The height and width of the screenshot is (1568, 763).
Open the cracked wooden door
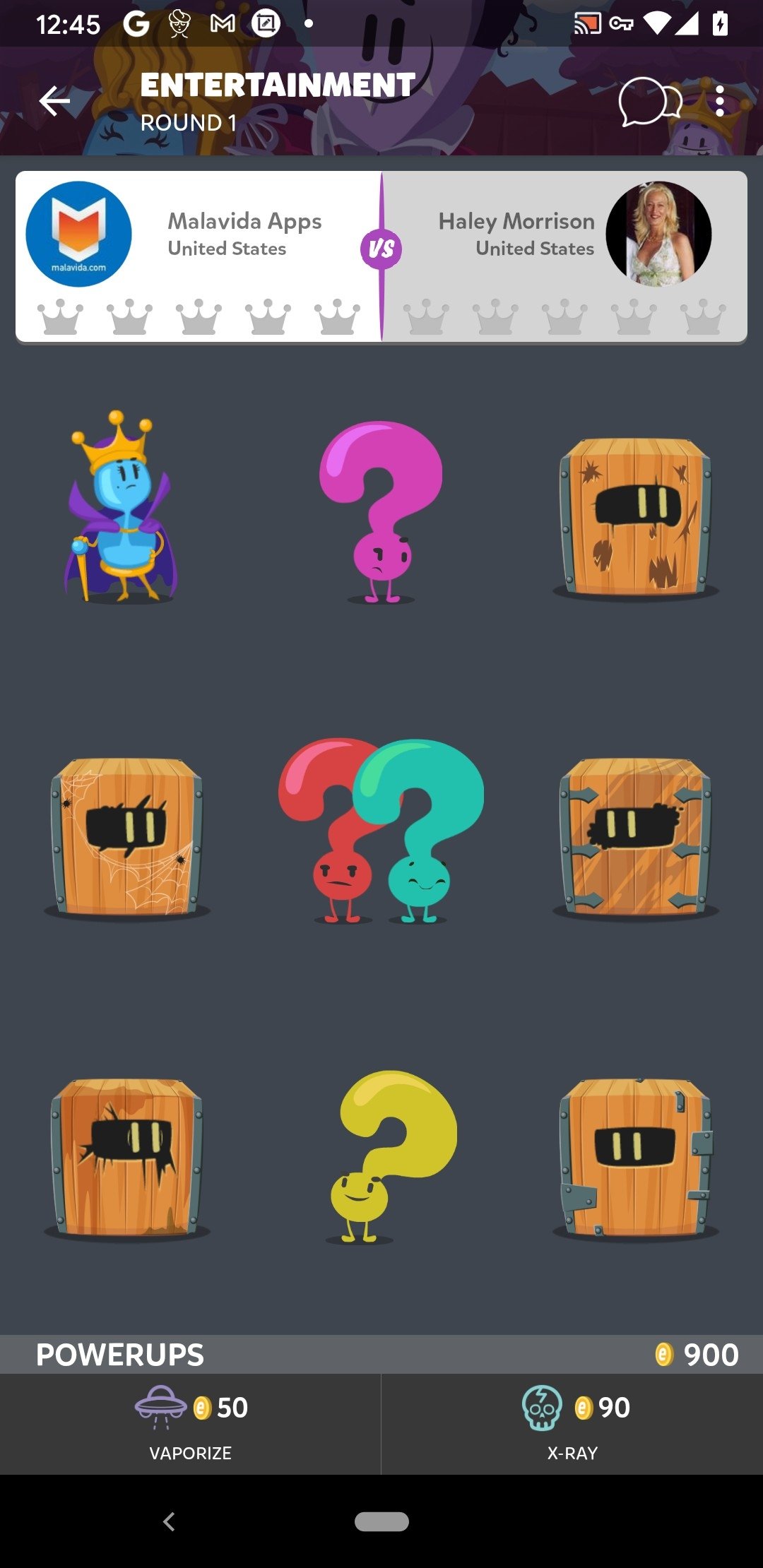pos(635,517)
